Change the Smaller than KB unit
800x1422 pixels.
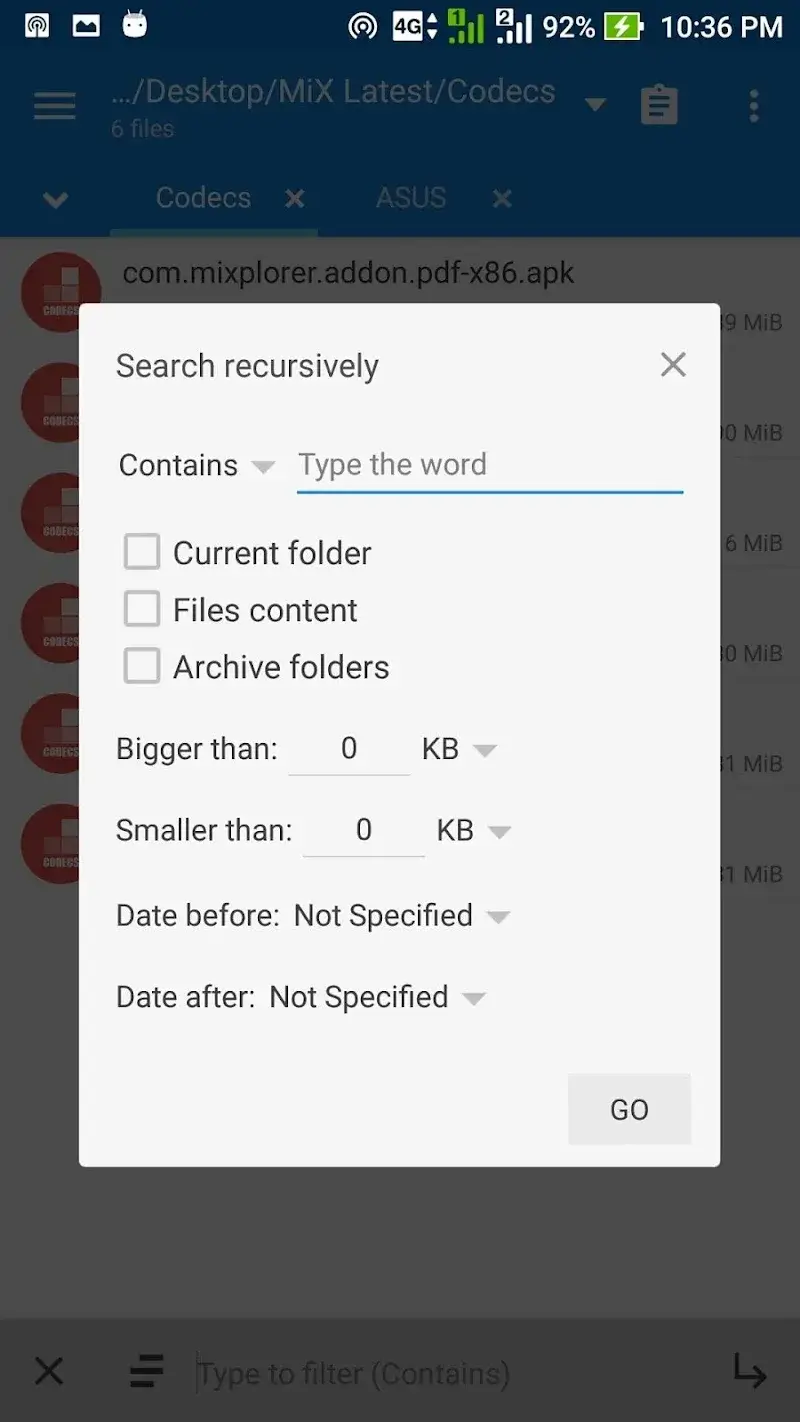pyautogui.click(x=473, y=830)
